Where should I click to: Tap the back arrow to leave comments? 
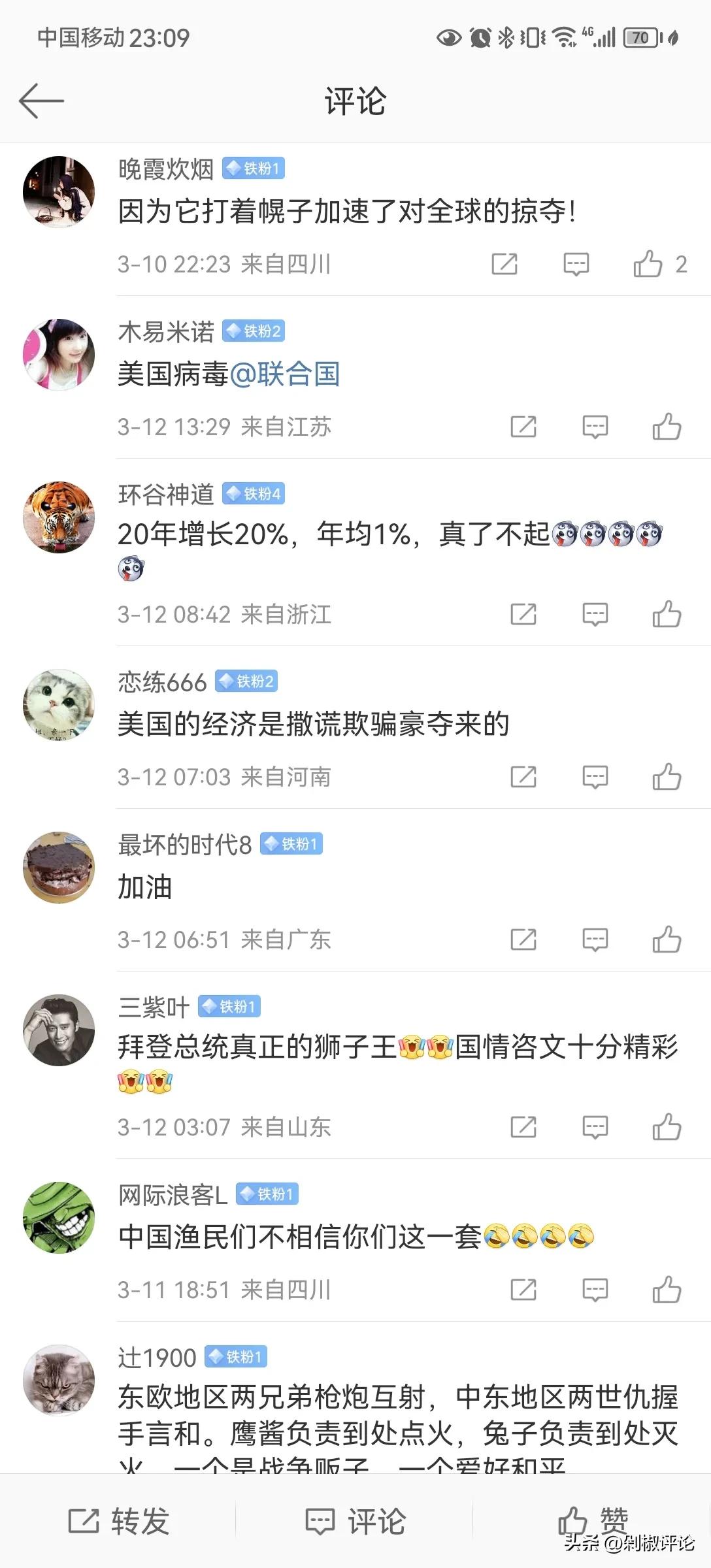[x=41, y=101]
